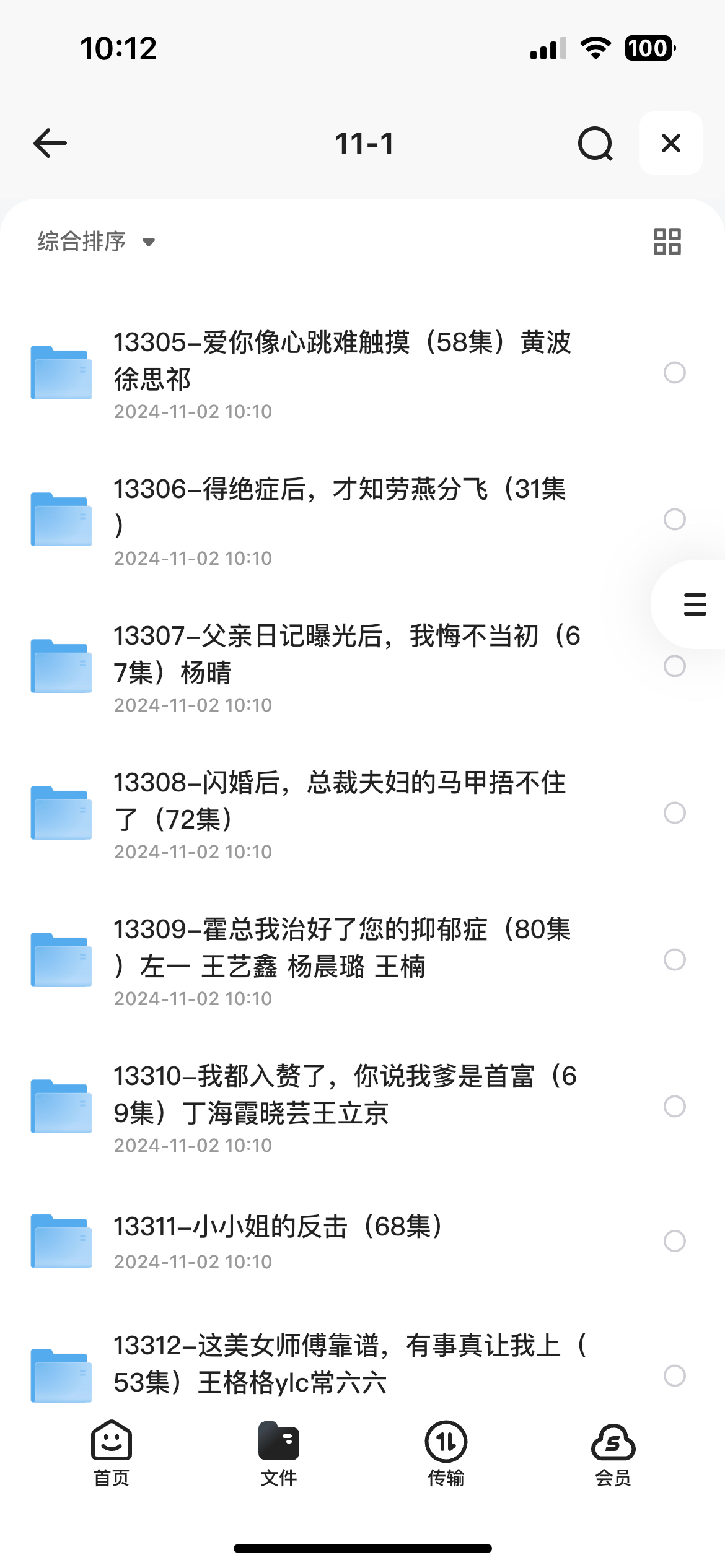Close the 11-1 folder view
This screenshot has height=1568, width=725.
(671, 143)
